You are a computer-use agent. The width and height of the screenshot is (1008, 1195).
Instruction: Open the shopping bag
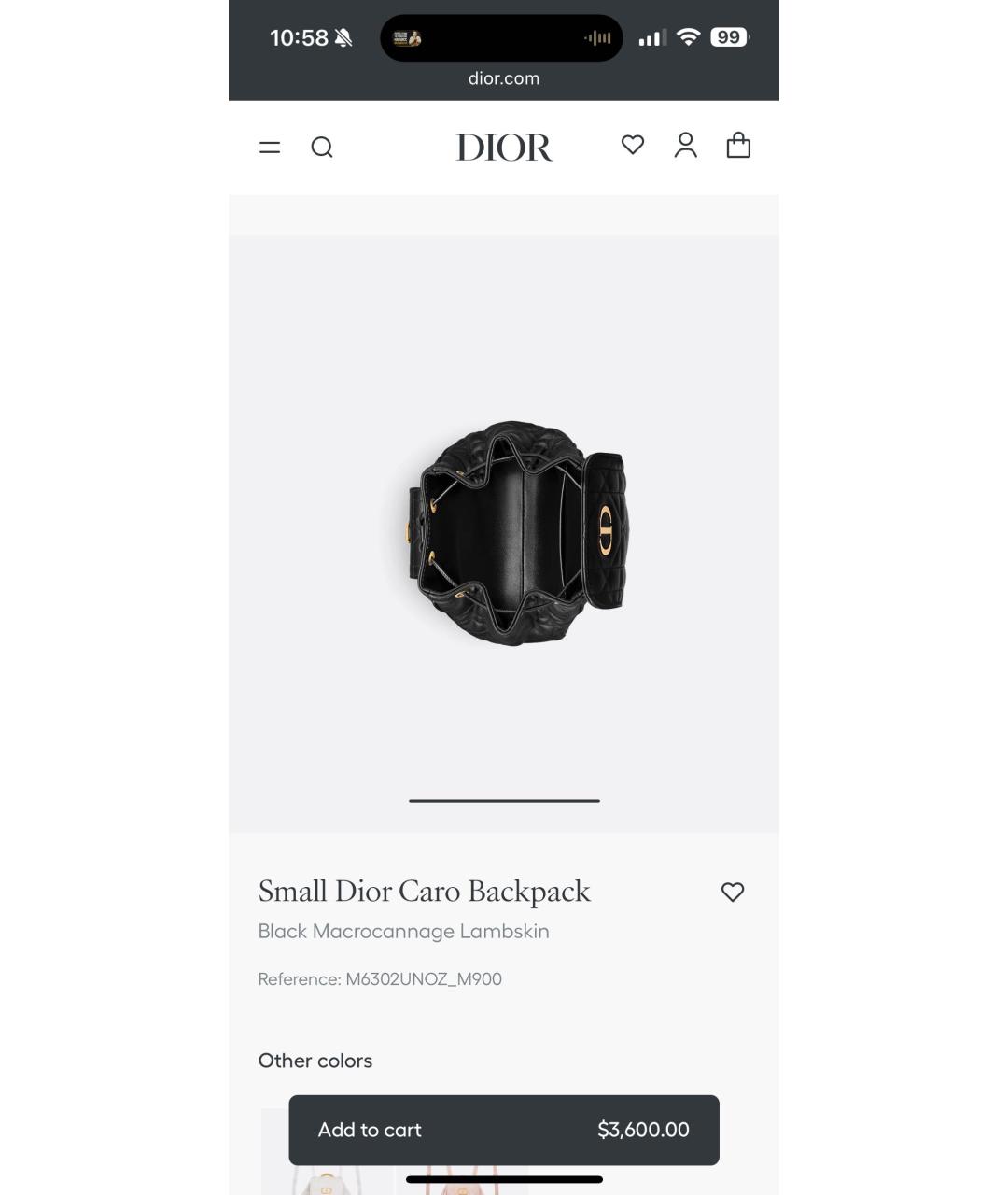[x=738, y=146]
